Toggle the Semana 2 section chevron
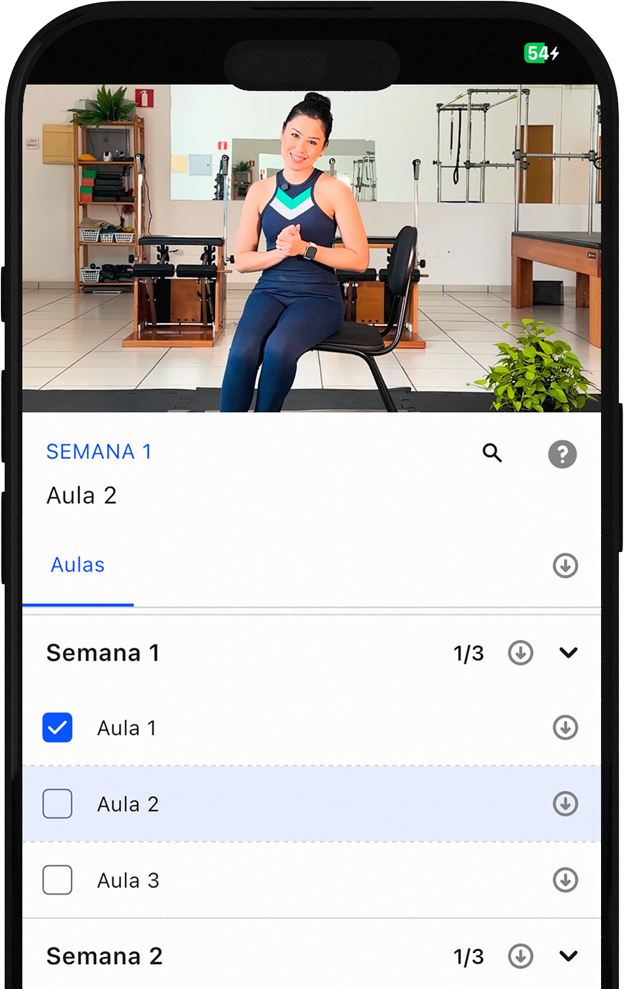Image resolution: width=624 pixels, height=989 pixels. tap(569, 956)
